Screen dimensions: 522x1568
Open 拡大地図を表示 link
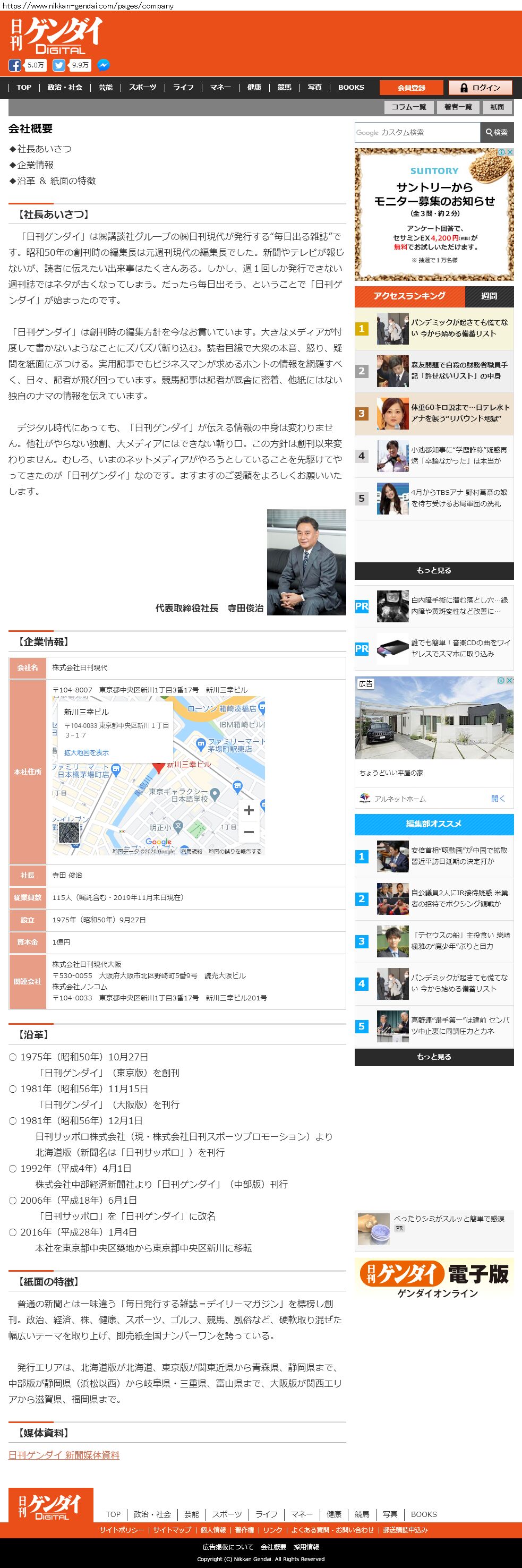tap(87, 753)
